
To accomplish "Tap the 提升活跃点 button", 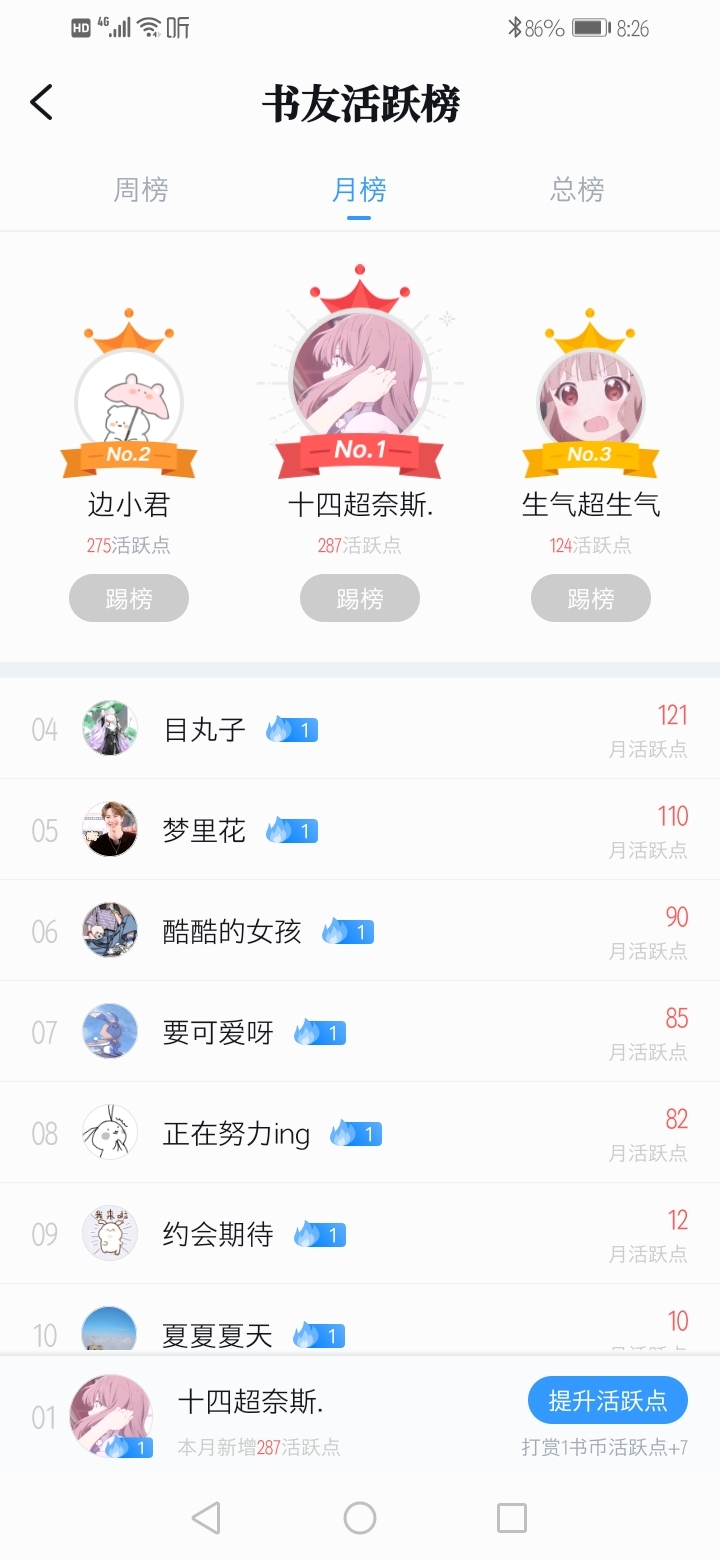I will pyautogui.click(x=607, y=1400).
